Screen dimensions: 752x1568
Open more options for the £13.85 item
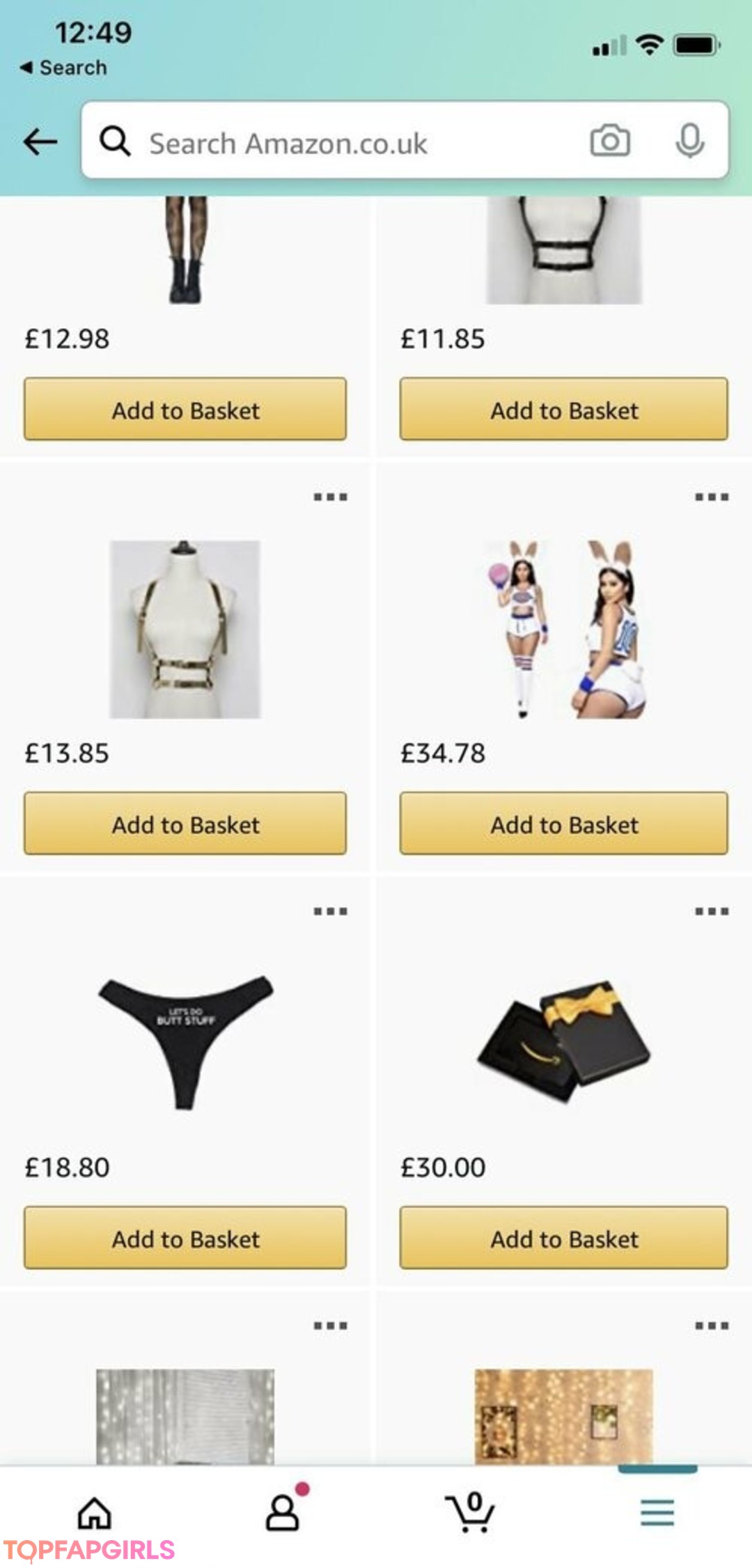[330, 497]
